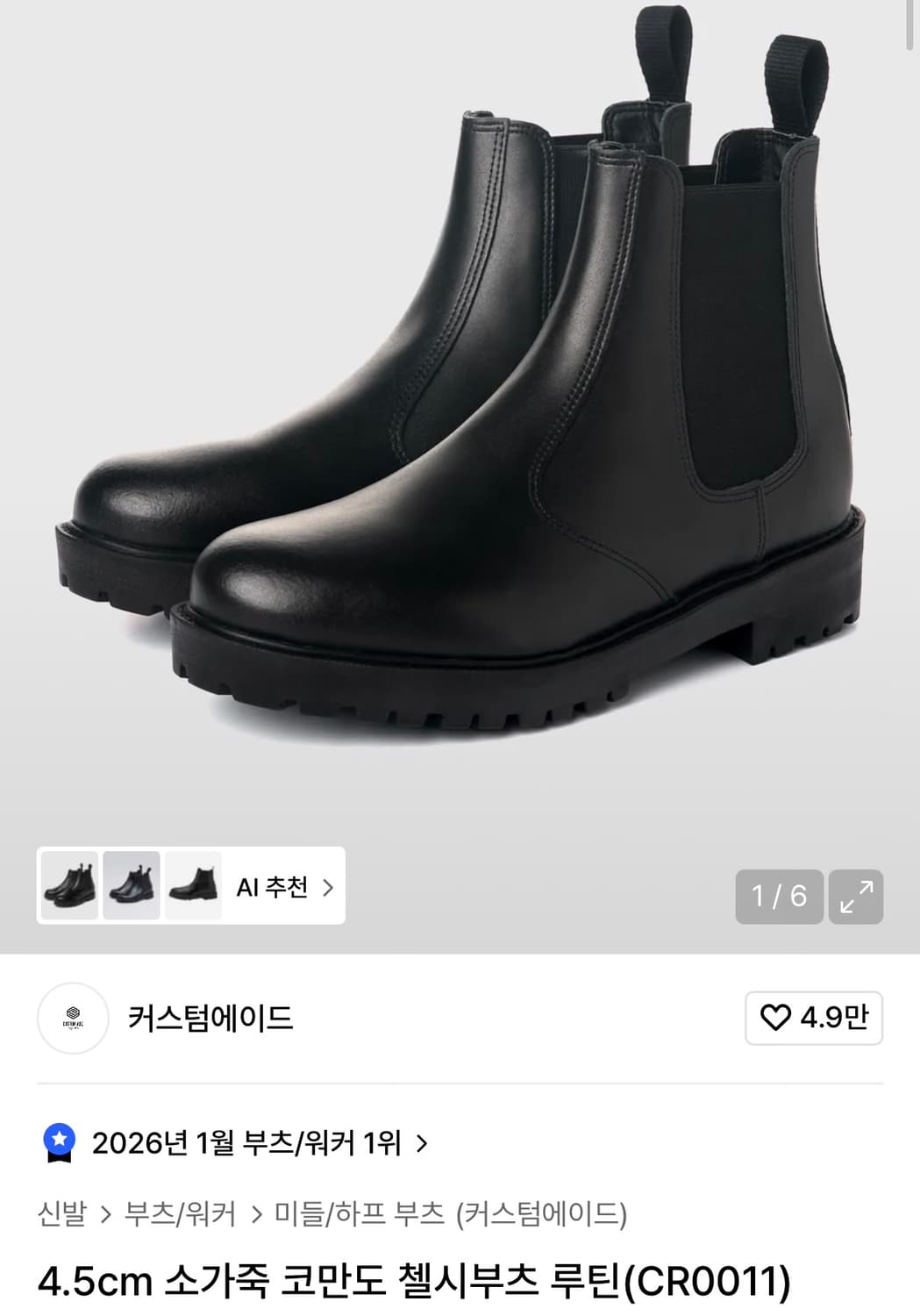The image size is (920, 1316).
Task: Toggle wishlist status via the 4.9만 heart button
Action: click(813, 1019)
